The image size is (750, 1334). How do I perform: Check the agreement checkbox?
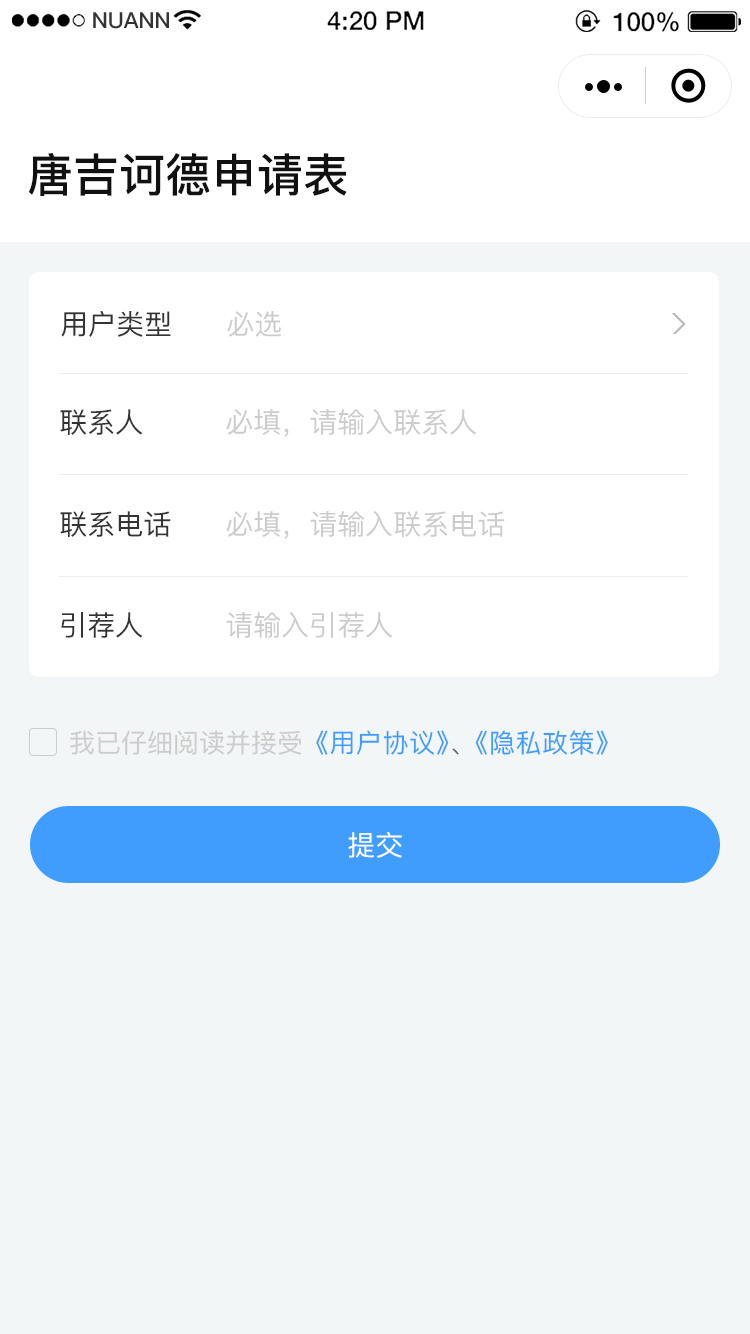pos(43,742)
